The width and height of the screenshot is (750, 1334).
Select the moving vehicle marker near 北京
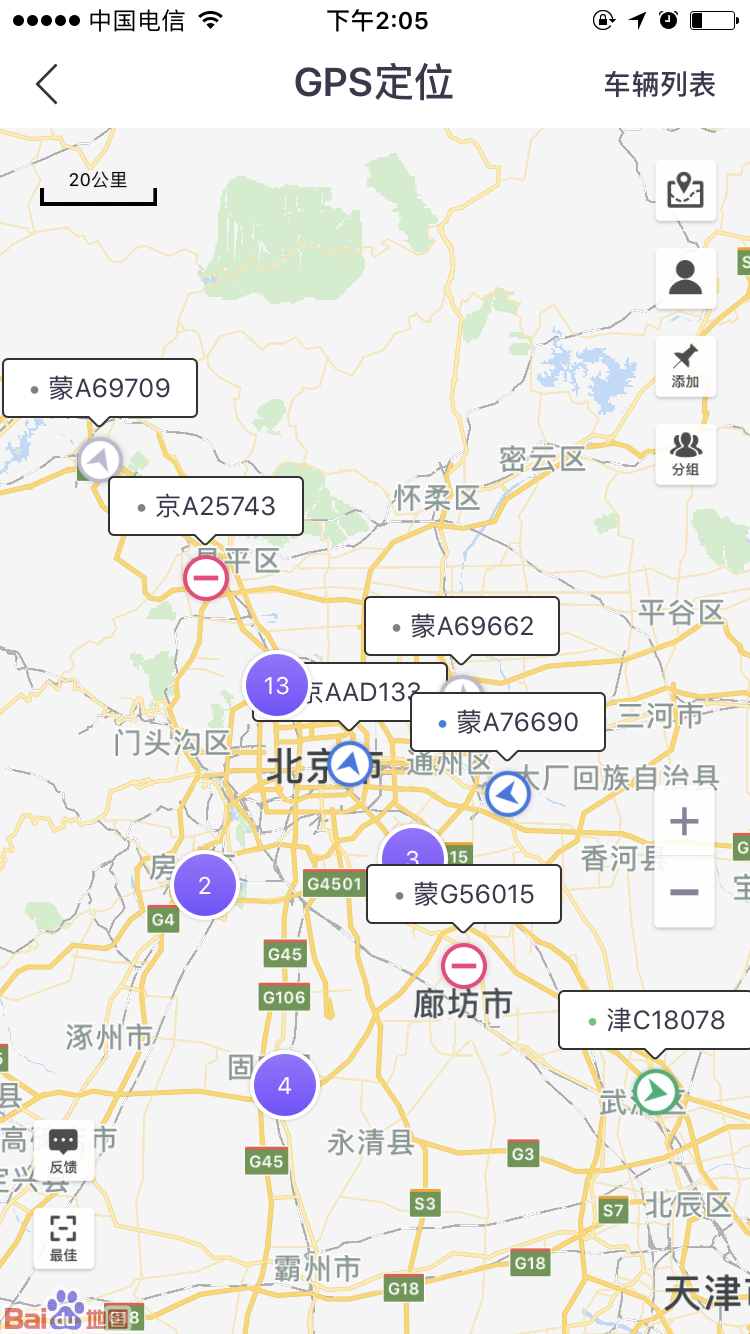point(351,765)
